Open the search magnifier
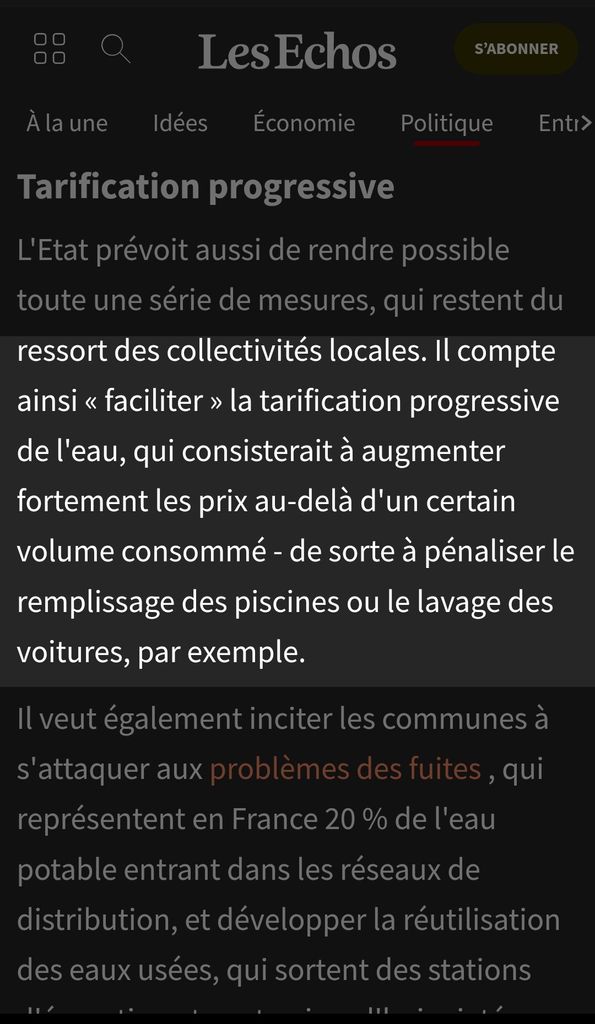This screenshot has height=1024, width=595. [x=116, y=49]
